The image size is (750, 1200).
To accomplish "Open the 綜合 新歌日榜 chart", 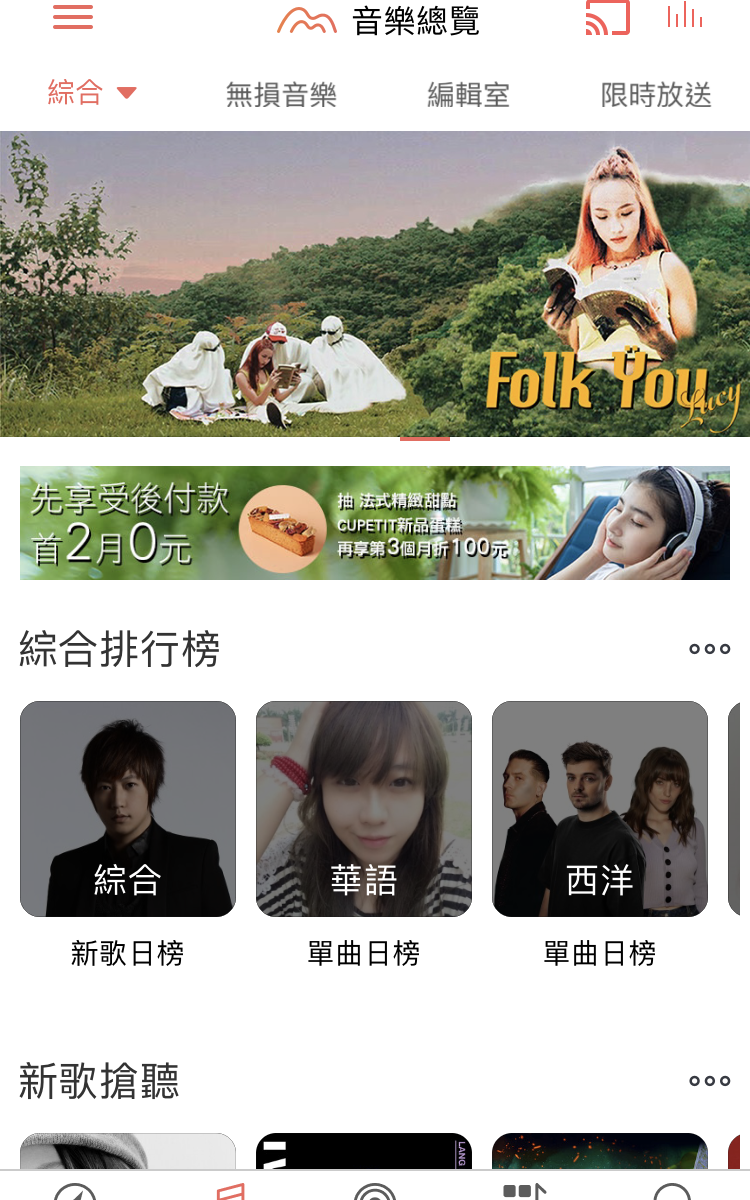I will pyautogui.click(x=128, y=809).
